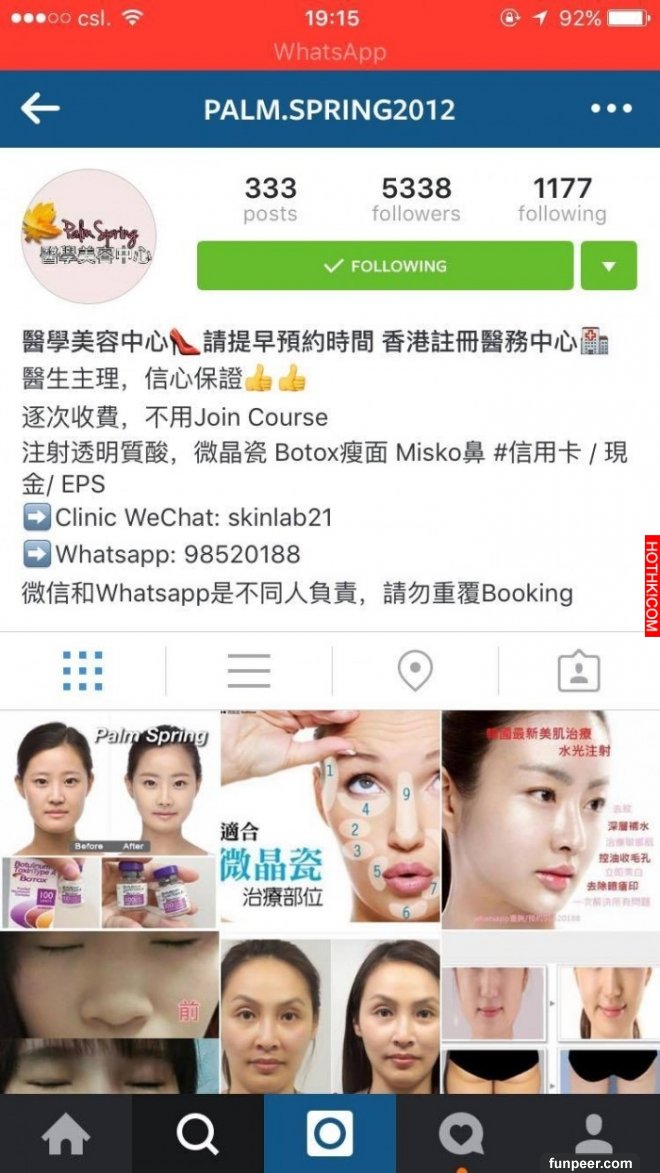The image size is (660, 1173).
Task: Open the search and explore tab
Action: (197, 1134)
